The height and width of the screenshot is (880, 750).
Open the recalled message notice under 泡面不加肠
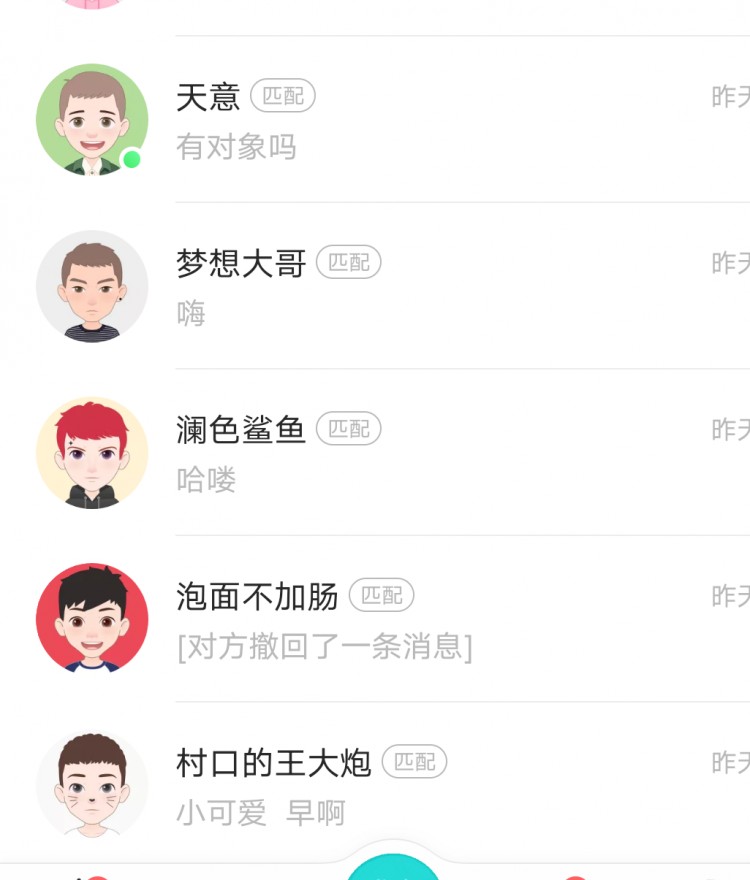[325, 647]
